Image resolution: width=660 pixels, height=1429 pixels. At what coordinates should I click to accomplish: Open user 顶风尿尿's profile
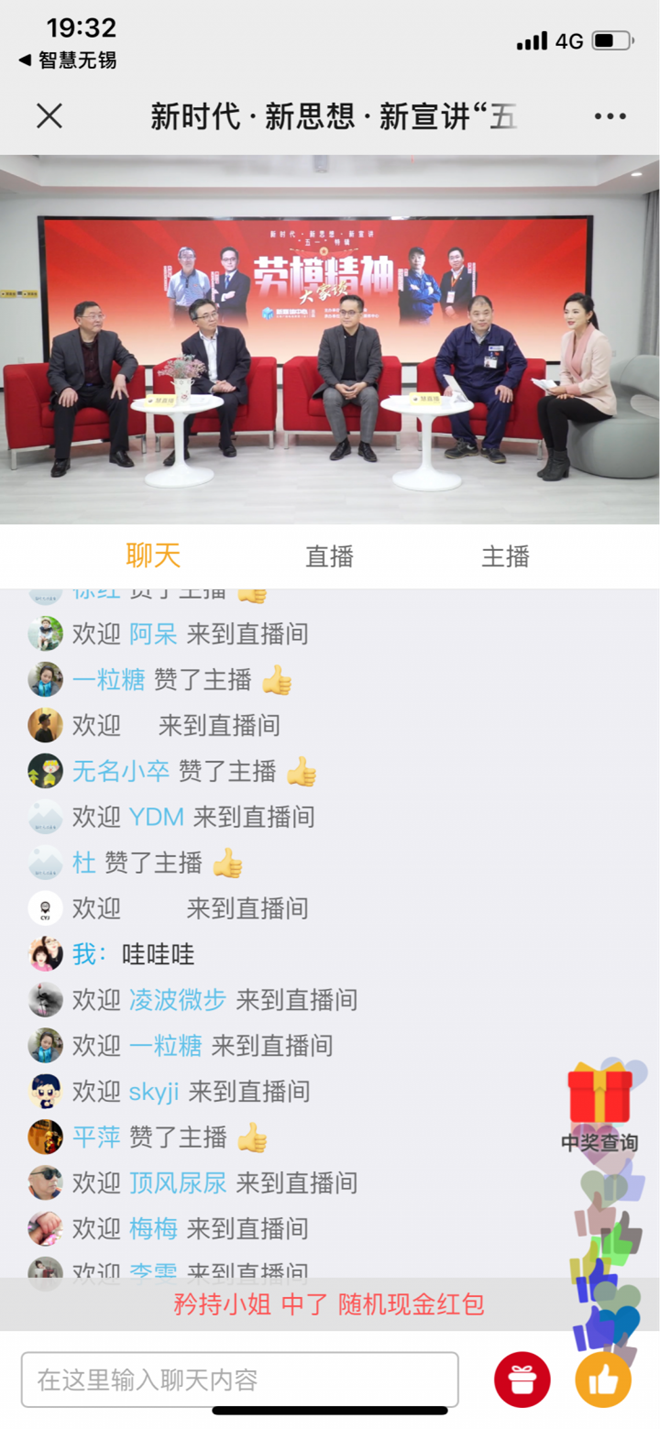tap(177, 1183)
